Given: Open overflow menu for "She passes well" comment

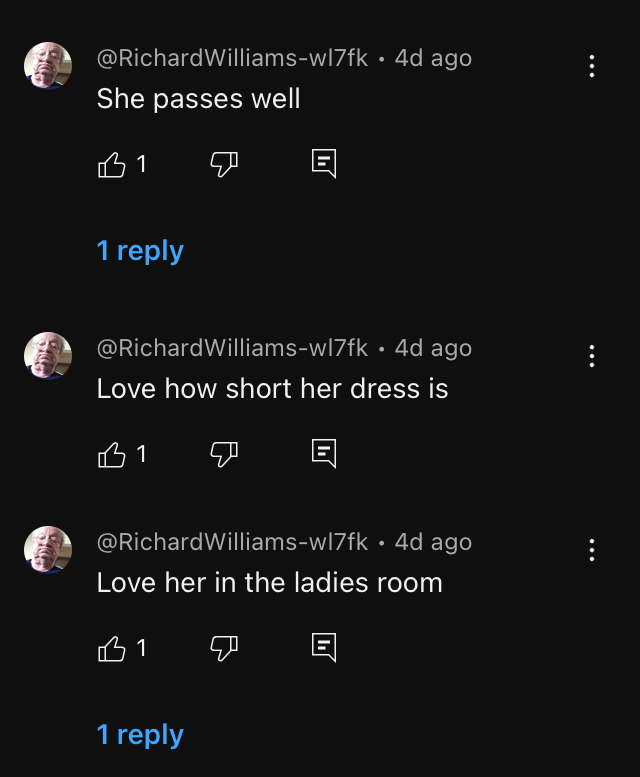Looking at the screenshot, I should click(592, 67).
